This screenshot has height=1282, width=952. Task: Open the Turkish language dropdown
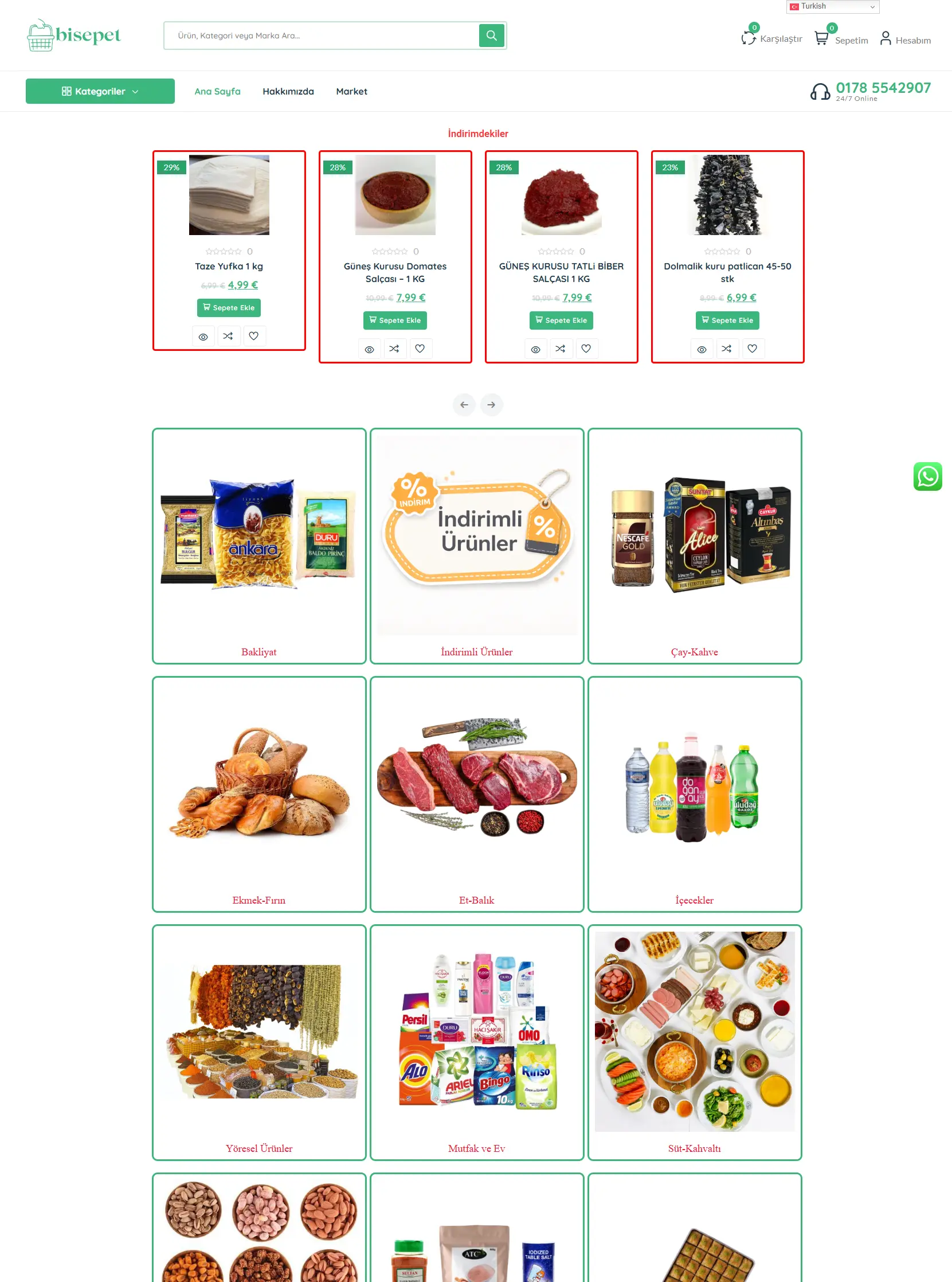[x=832, y=6]
